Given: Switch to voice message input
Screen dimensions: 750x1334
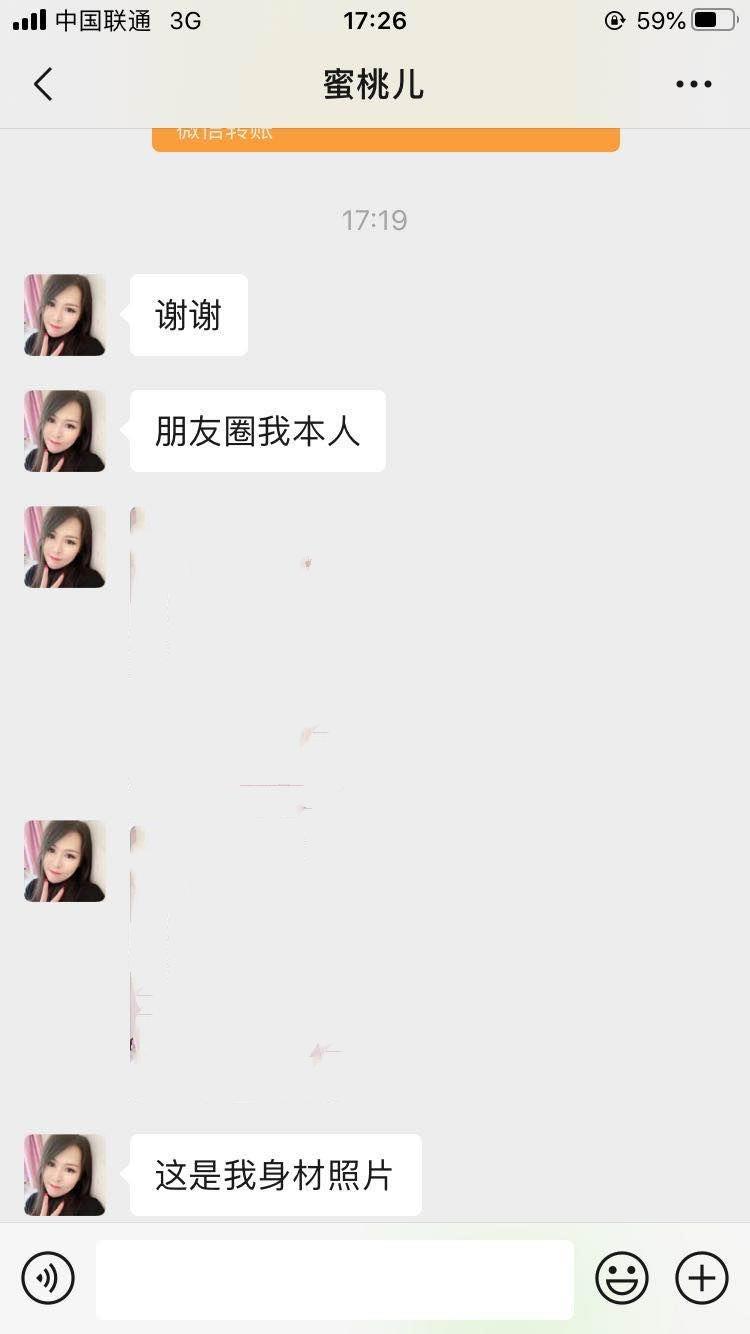Looking at the screenshot, I should pos(48,1278).
